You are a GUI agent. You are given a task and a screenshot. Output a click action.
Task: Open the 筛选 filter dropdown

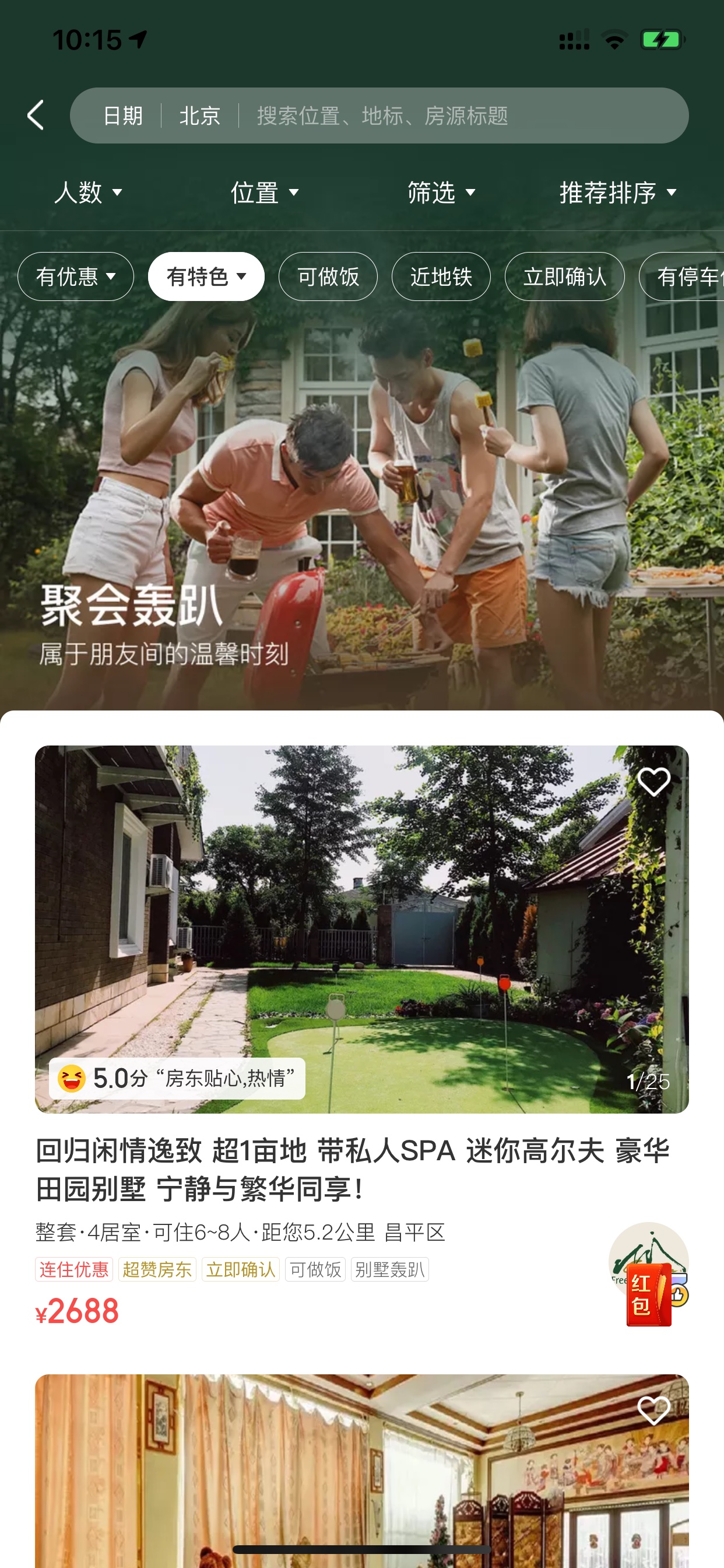tap(442, 192)
